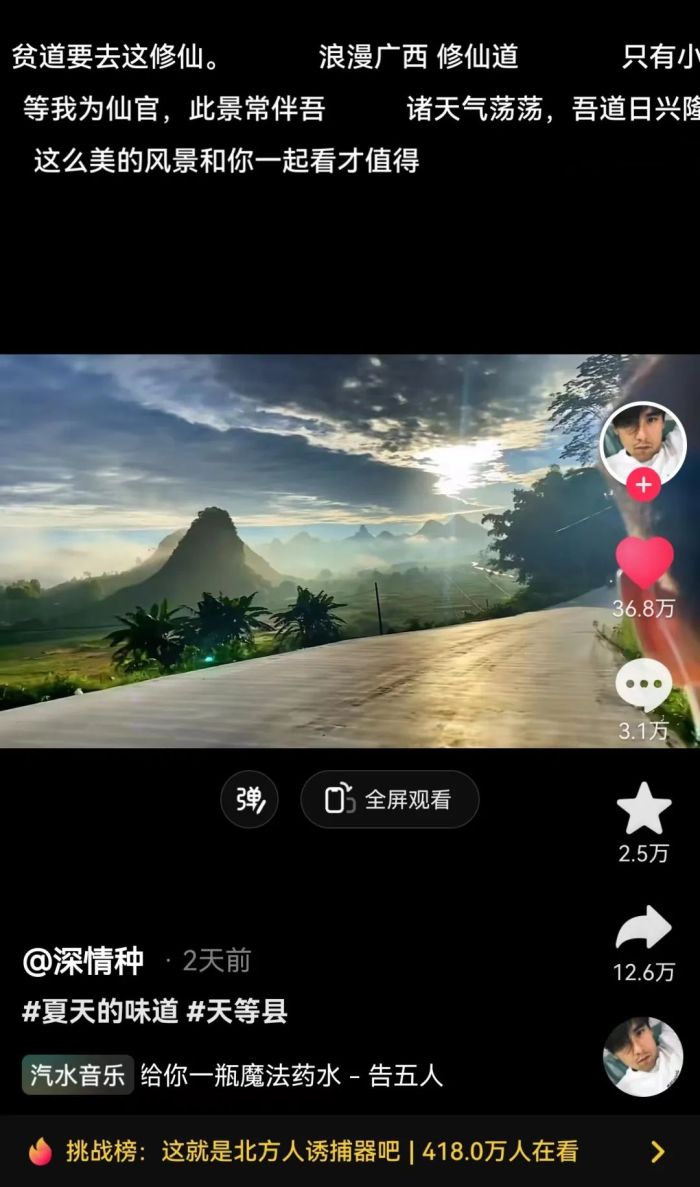This screenshot has width=700, height=1187.
Task: Pause the playing video
Action: coord(300,550)
